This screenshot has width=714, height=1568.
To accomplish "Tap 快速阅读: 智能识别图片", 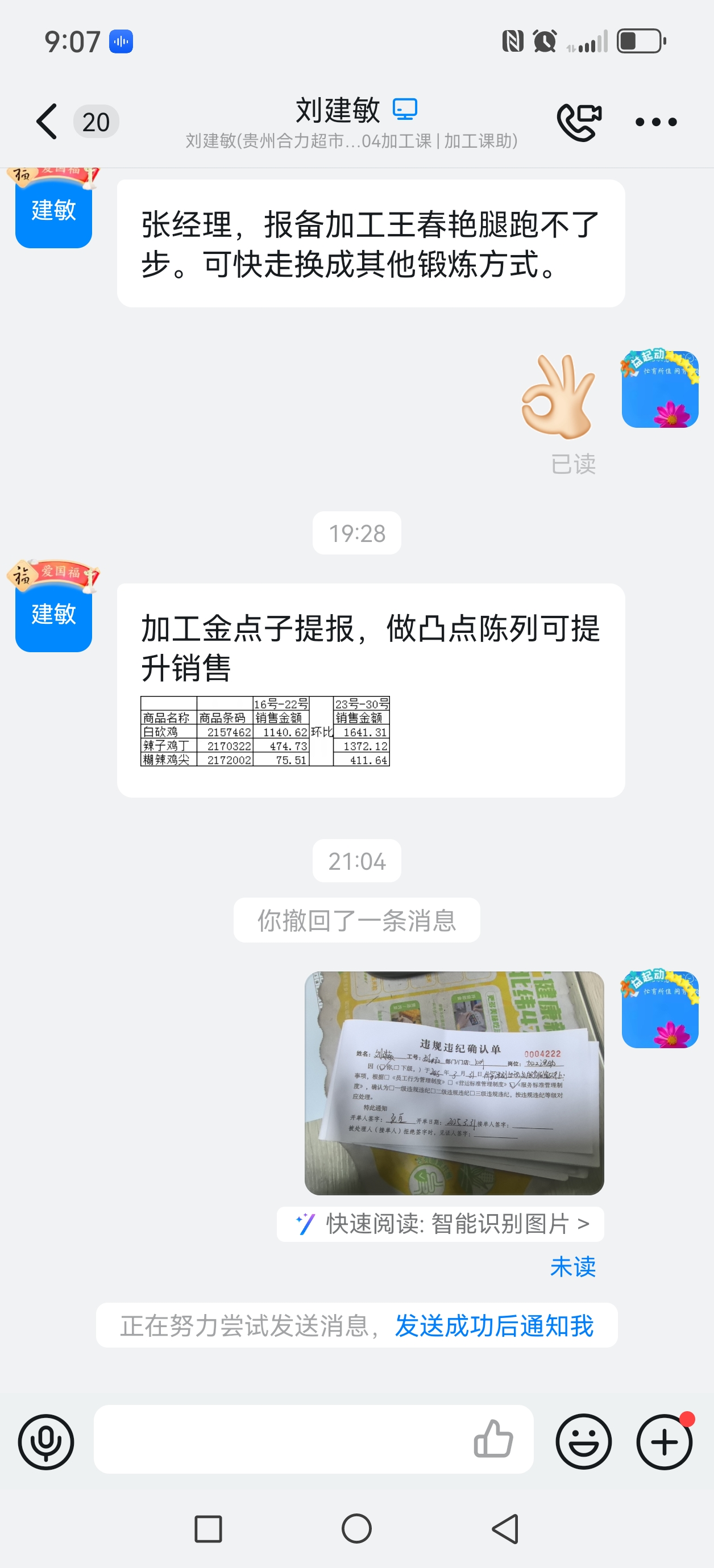I will pos(441,1224).
